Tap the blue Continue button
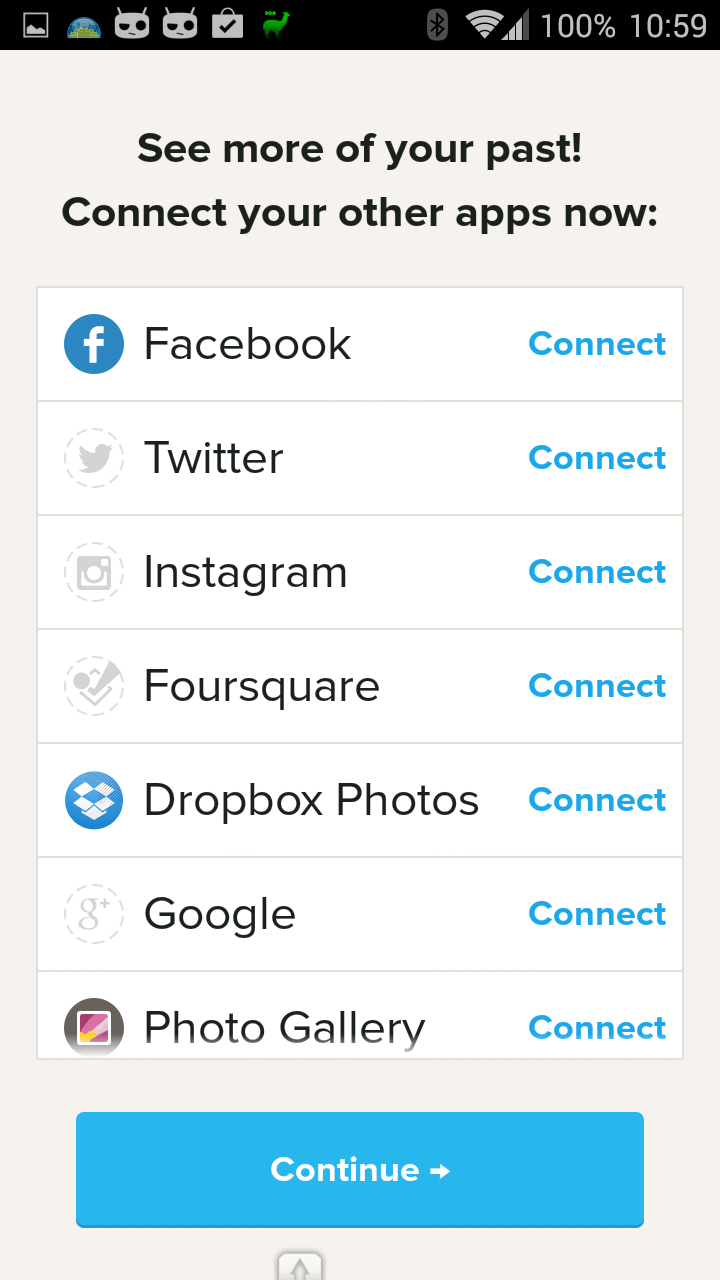Image resolution: width=720 pixels, height=1280 pixels. pyautogui.click(x=360, y=1169)
